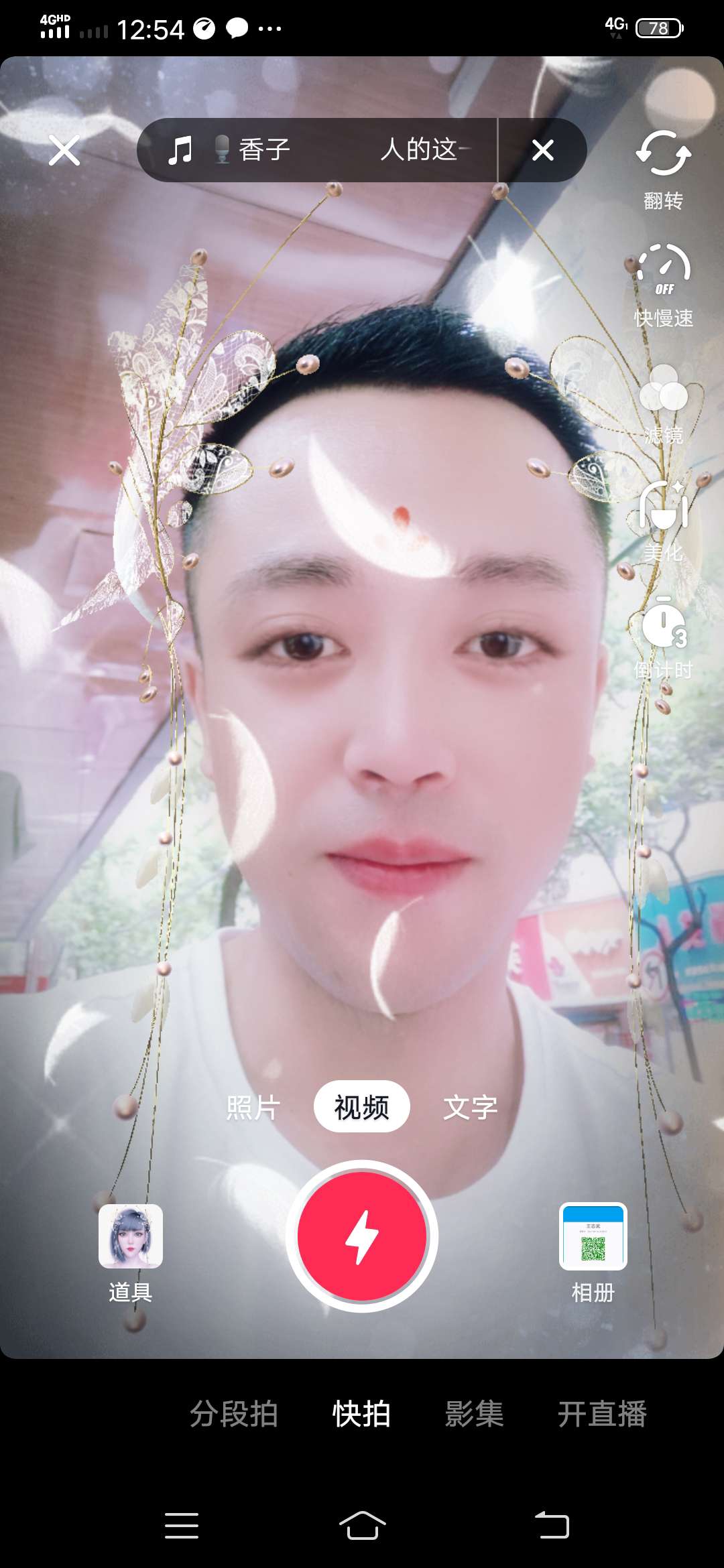Switch to 照片 photo mode

coord(253,1107)
